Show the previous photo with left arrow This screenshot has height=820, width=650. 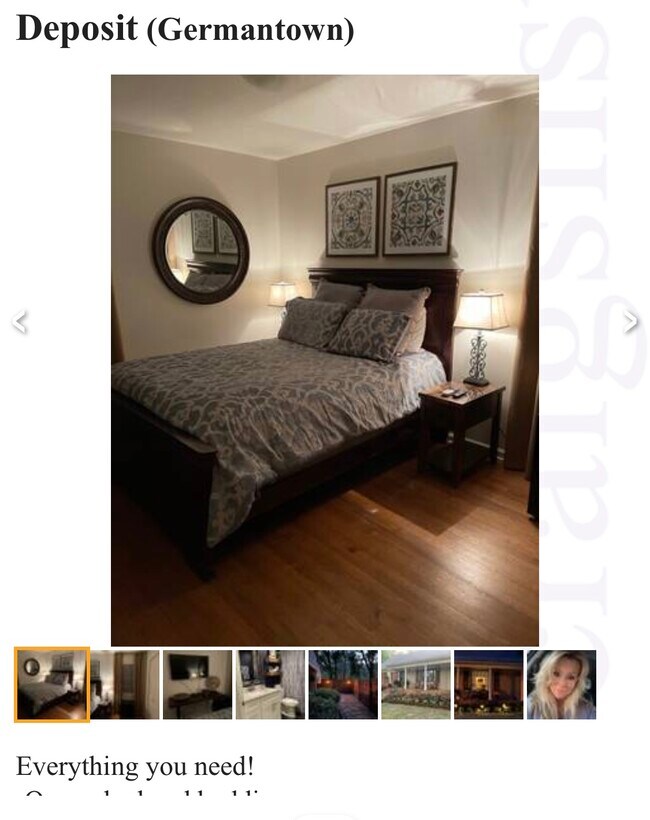[x=19, y=322]
